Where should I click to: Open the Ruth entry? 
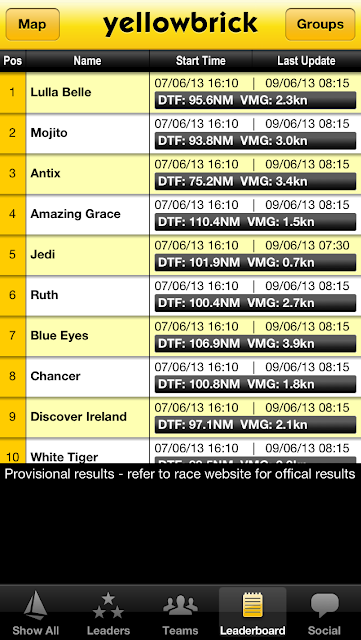coord(180,296)
